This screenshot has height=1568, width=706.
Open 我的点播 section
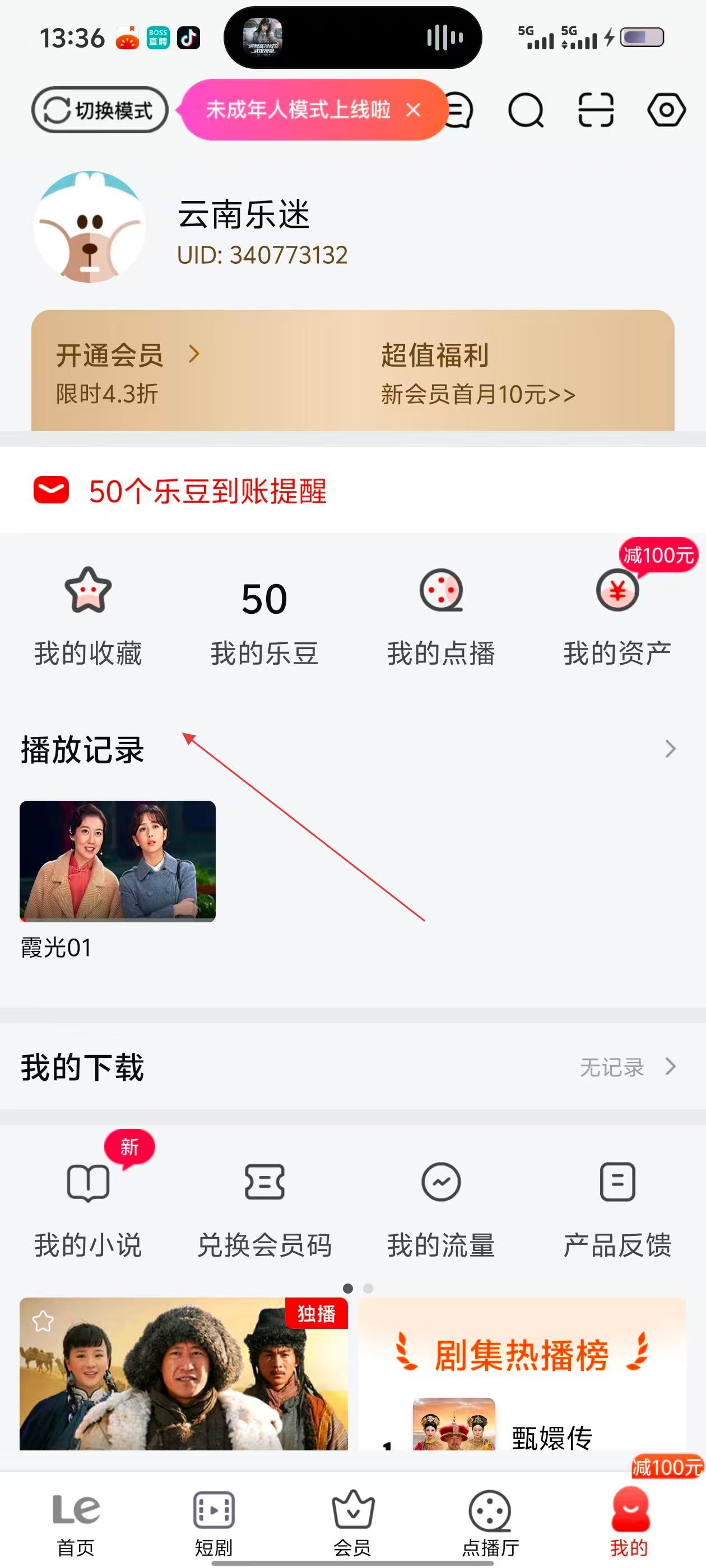point(441,616)
